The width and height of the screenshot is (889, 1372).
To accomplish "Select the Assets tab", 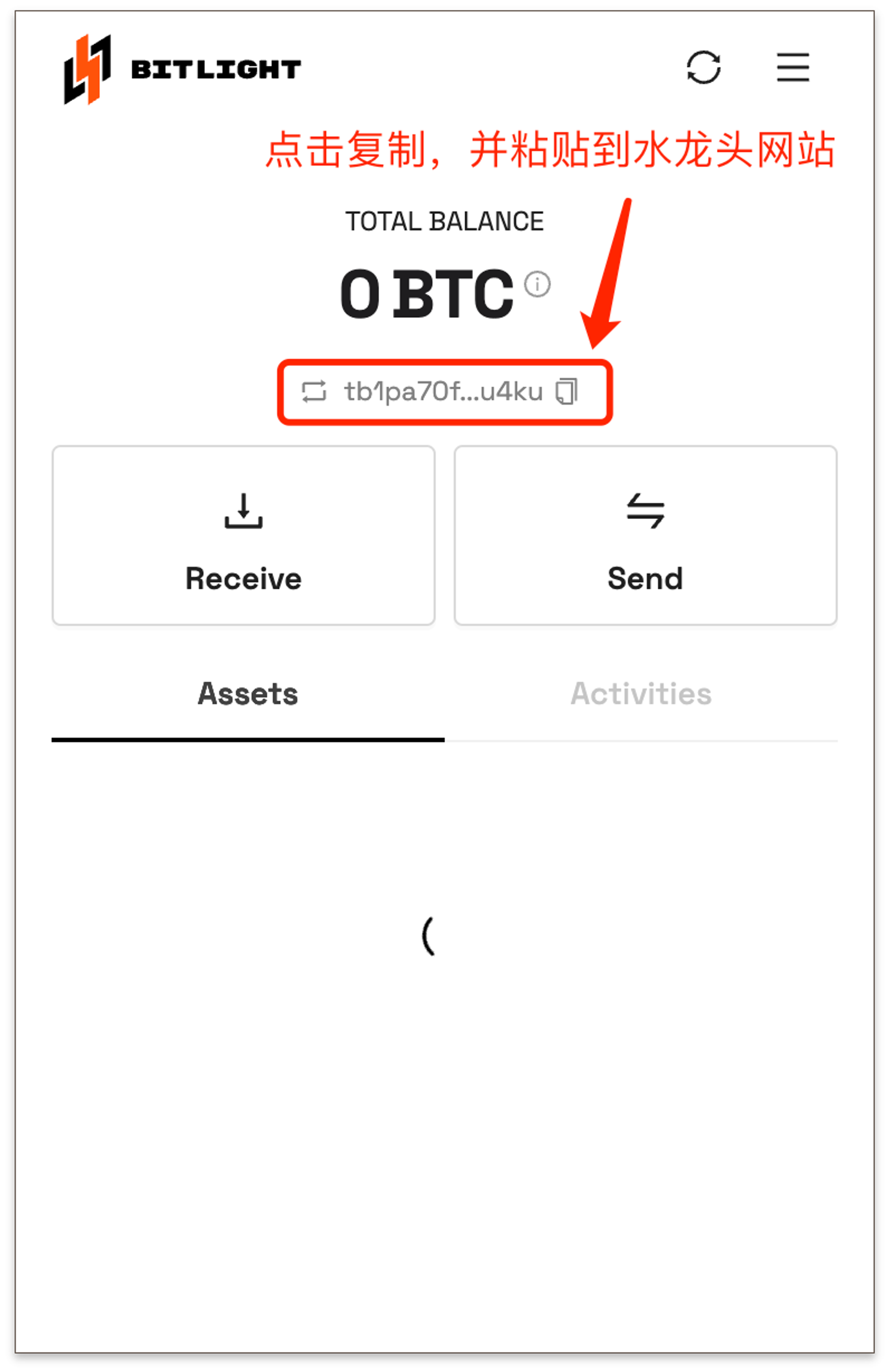I will 248,694.
